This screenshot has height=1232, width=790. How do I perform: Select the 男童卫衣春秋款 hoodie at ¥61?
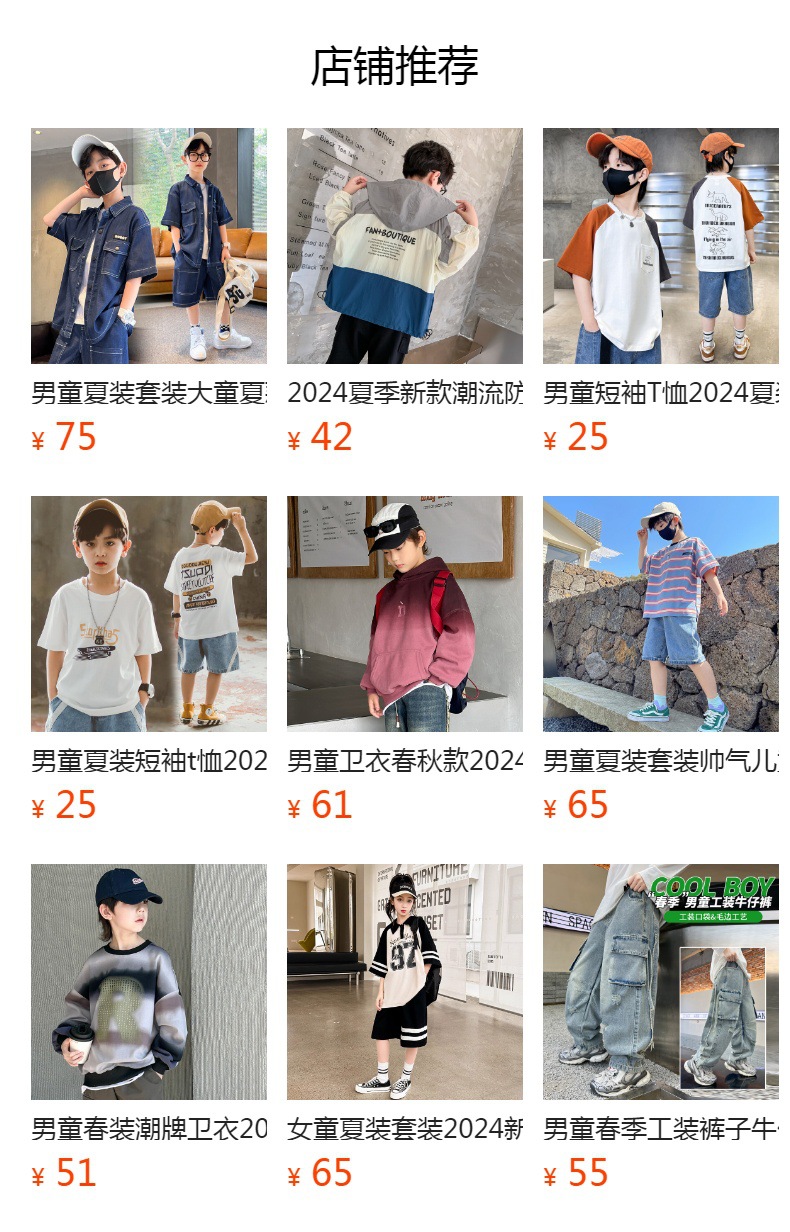tap(404, 614)
